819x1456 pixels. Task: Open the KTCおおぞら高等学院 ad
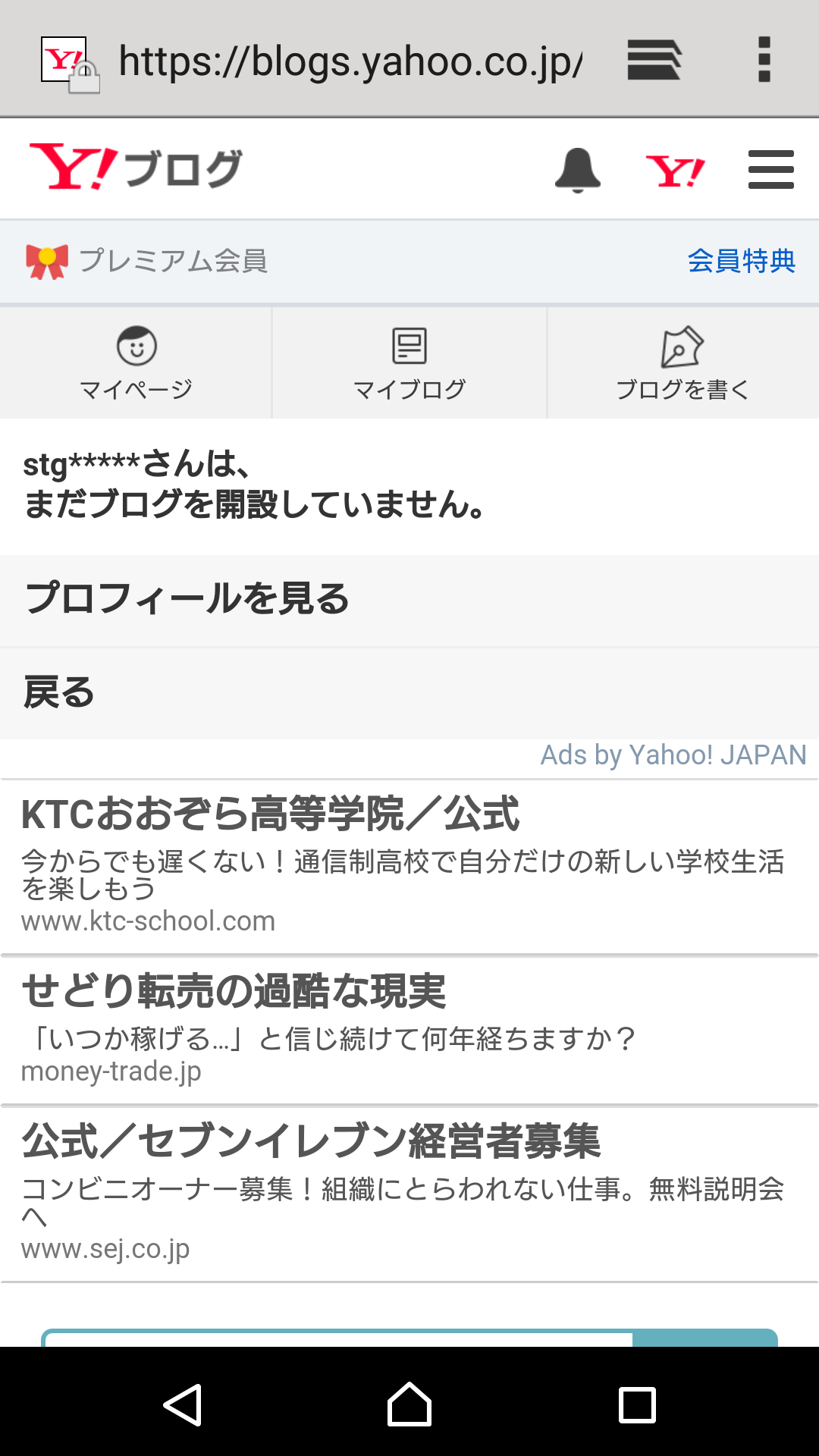(x=409, y=866)
